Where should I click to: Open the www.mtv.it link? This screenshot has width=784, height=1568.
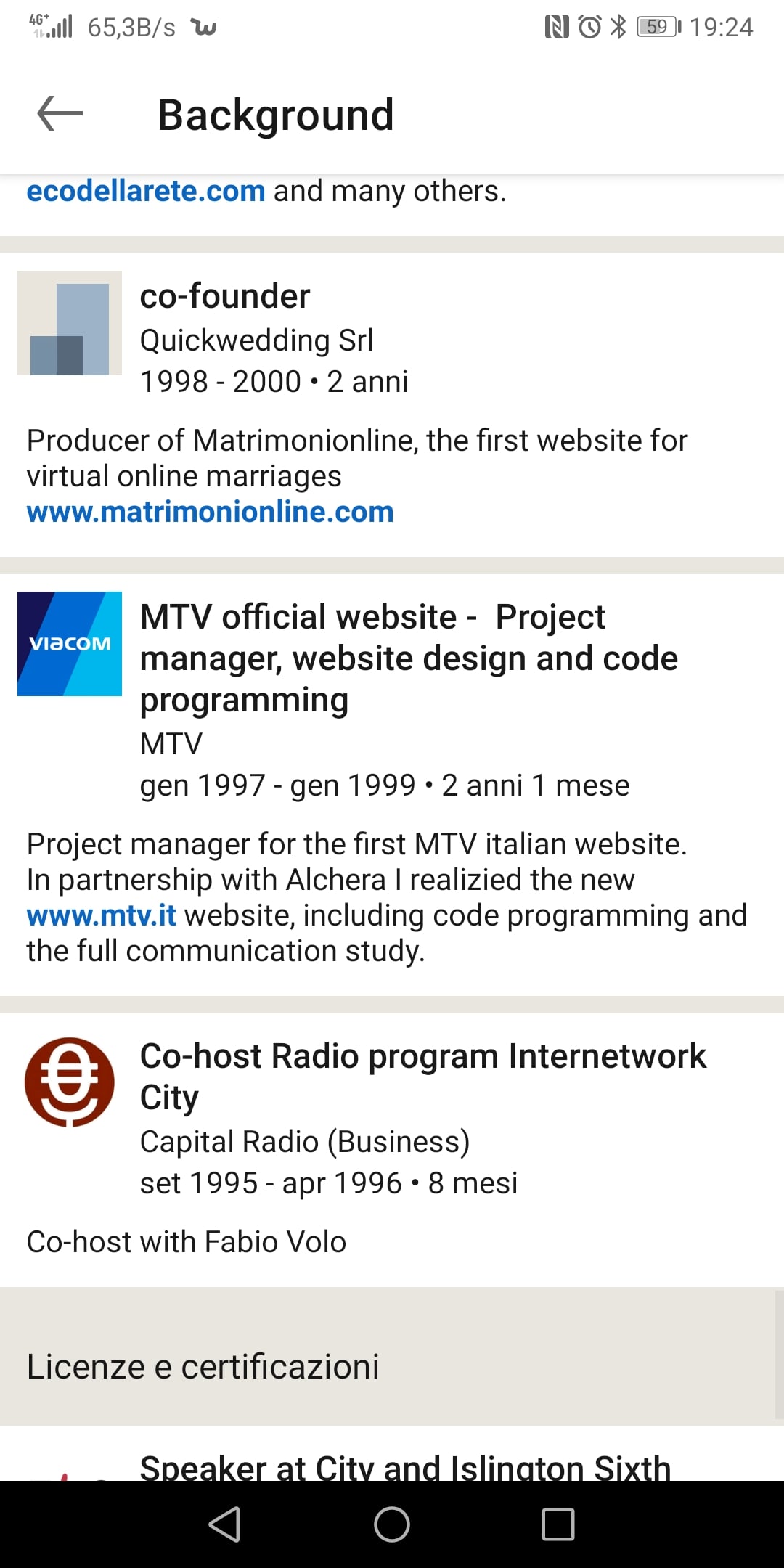pos(101,915)
